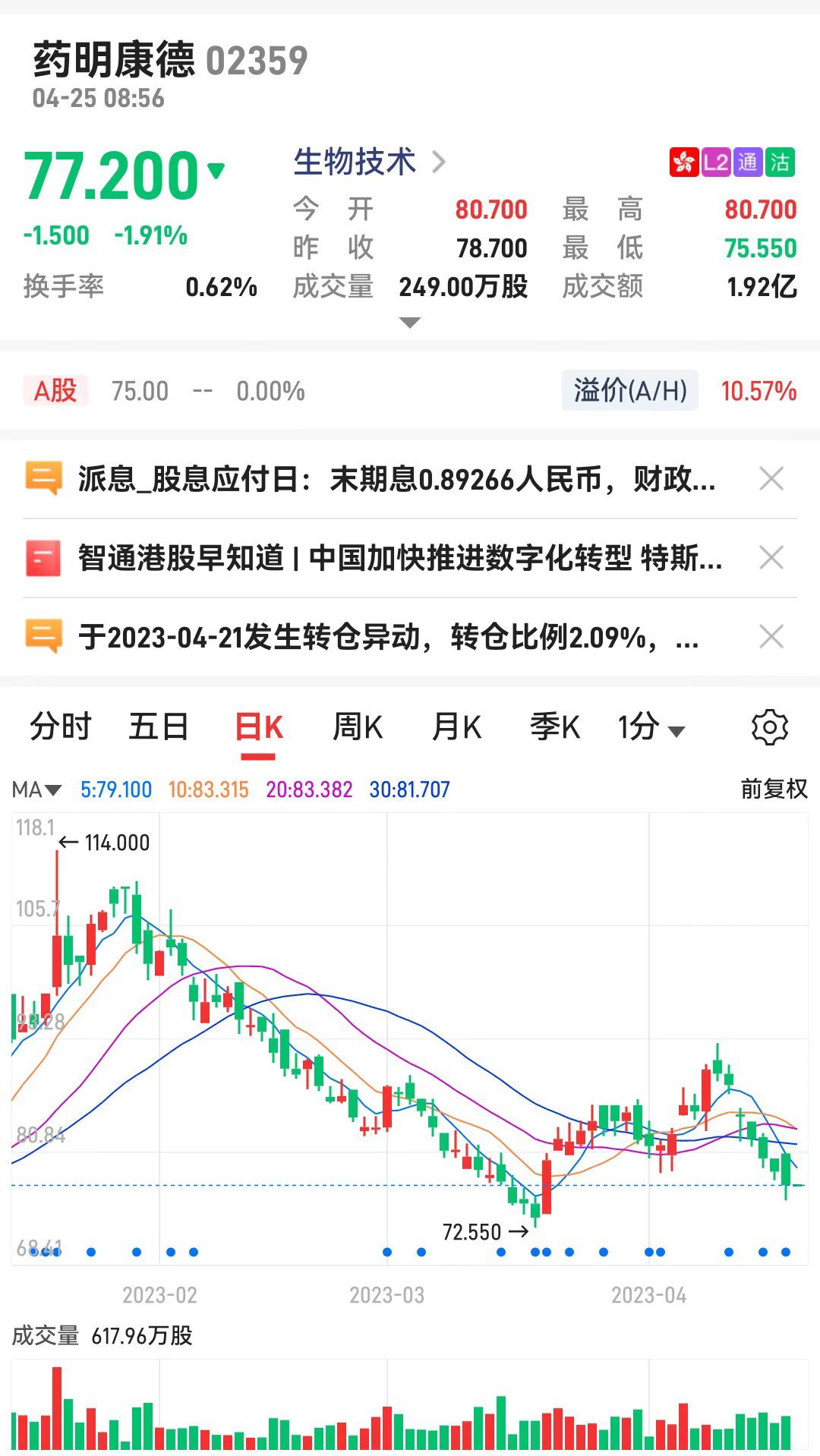Open the 1分 interval dropdown
Image resolution: width=820 pixels, height=1456 pixels.
pyautogui.click(x=651, y=727)
